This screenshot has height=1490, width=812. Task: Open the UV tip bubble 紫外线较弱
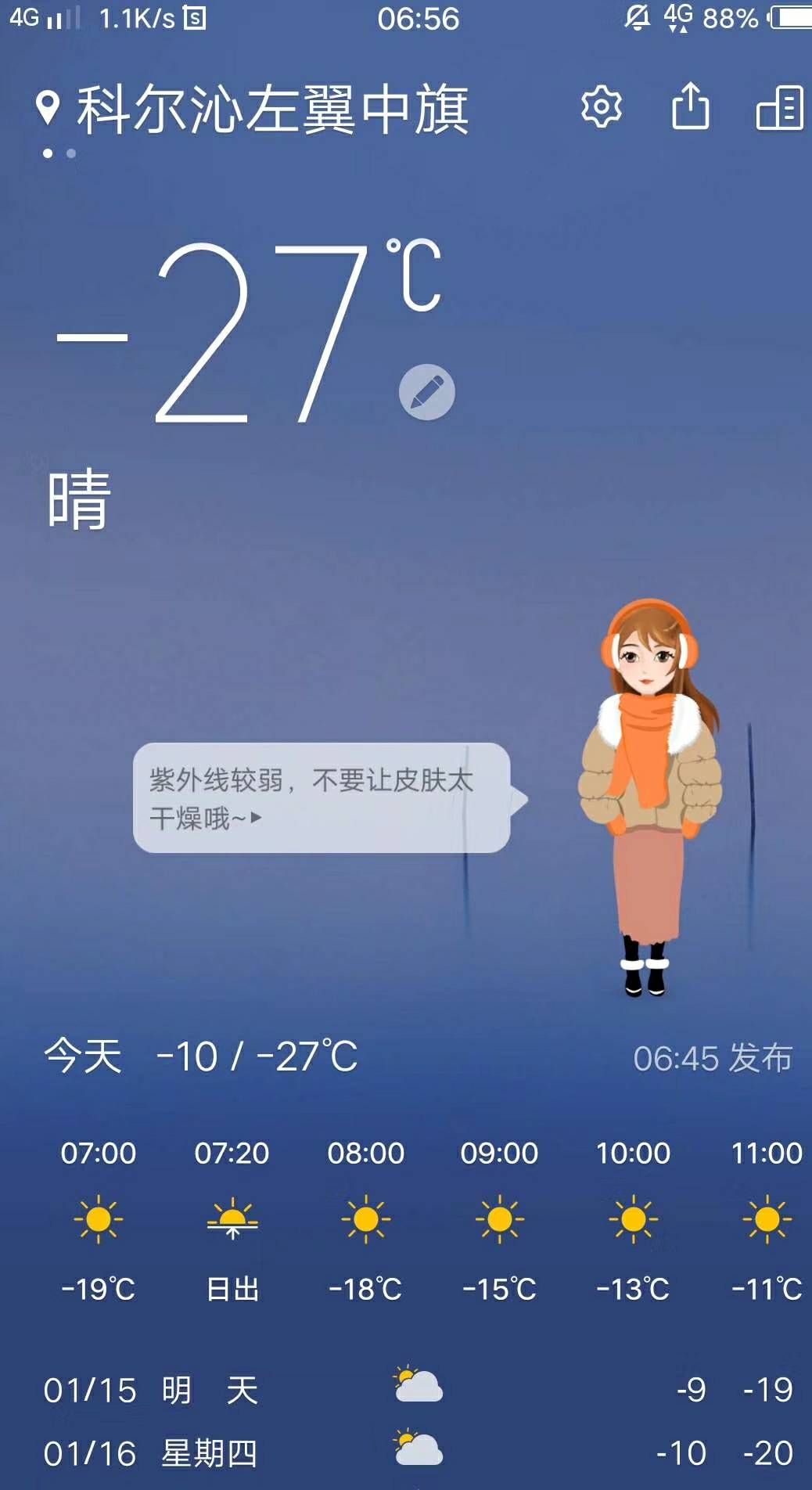coord(322,797)
